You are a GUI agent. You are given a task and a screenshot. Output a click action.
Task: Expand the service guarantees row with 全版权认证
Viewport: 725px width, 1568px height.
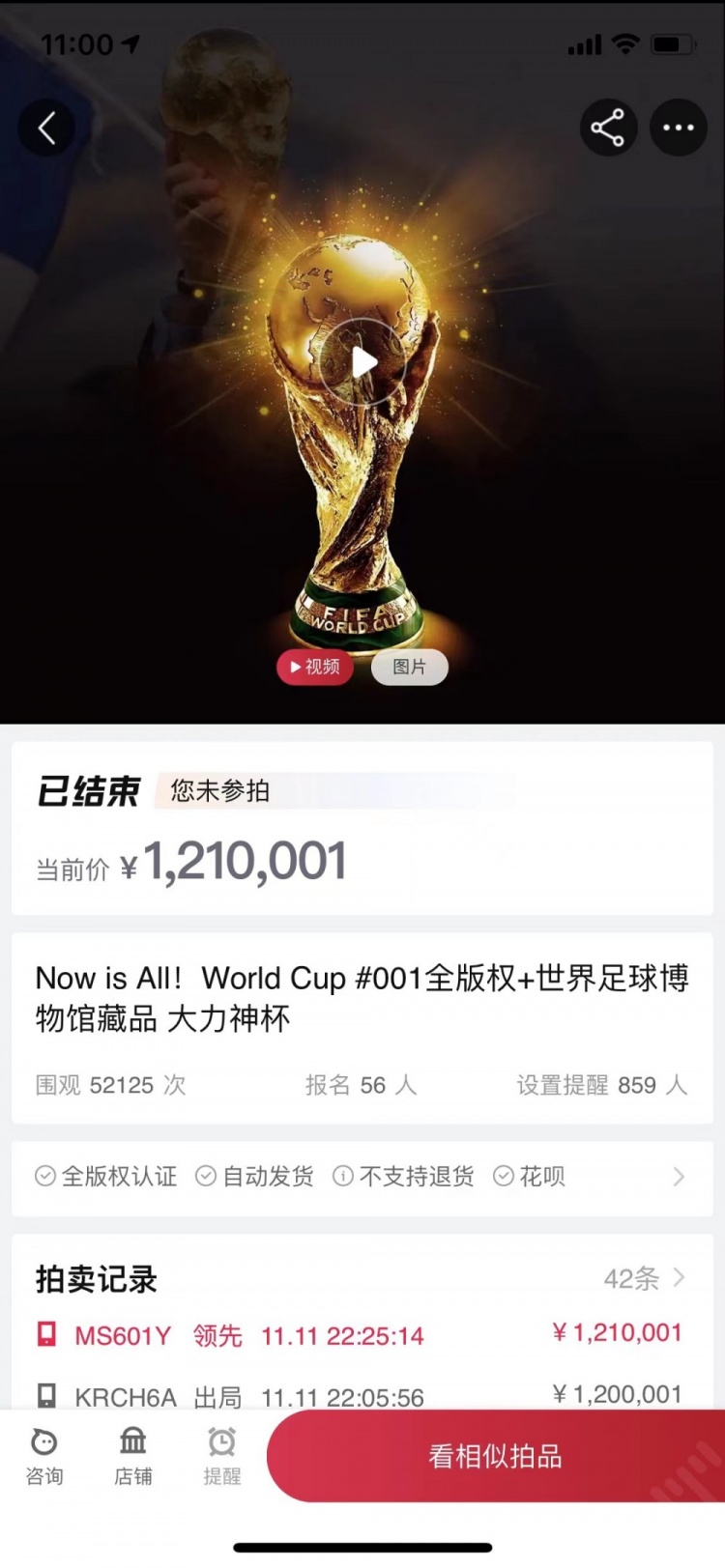[678, 1176]
